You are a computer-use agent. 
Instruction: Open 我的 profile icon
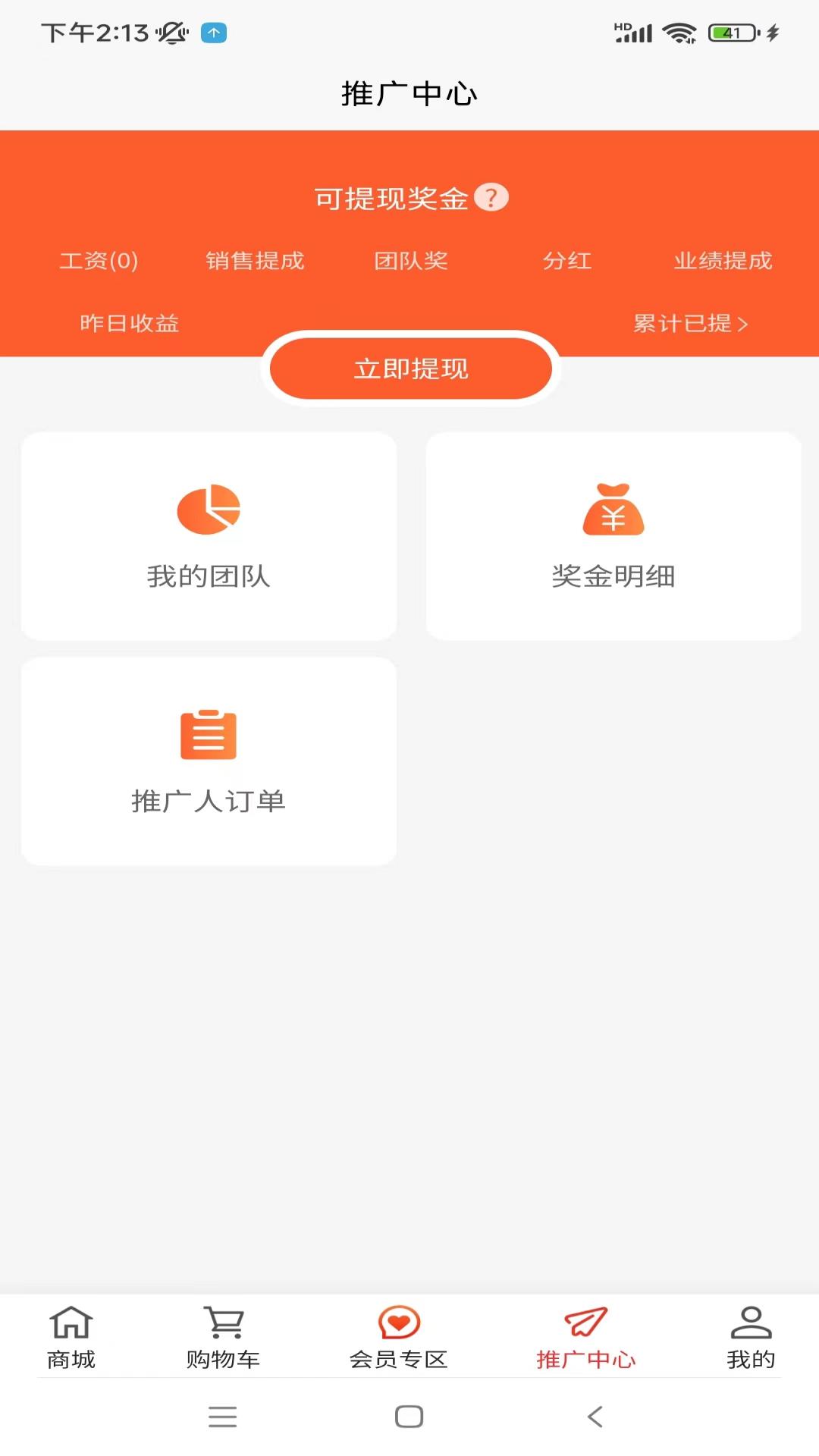coord(752,1319)
